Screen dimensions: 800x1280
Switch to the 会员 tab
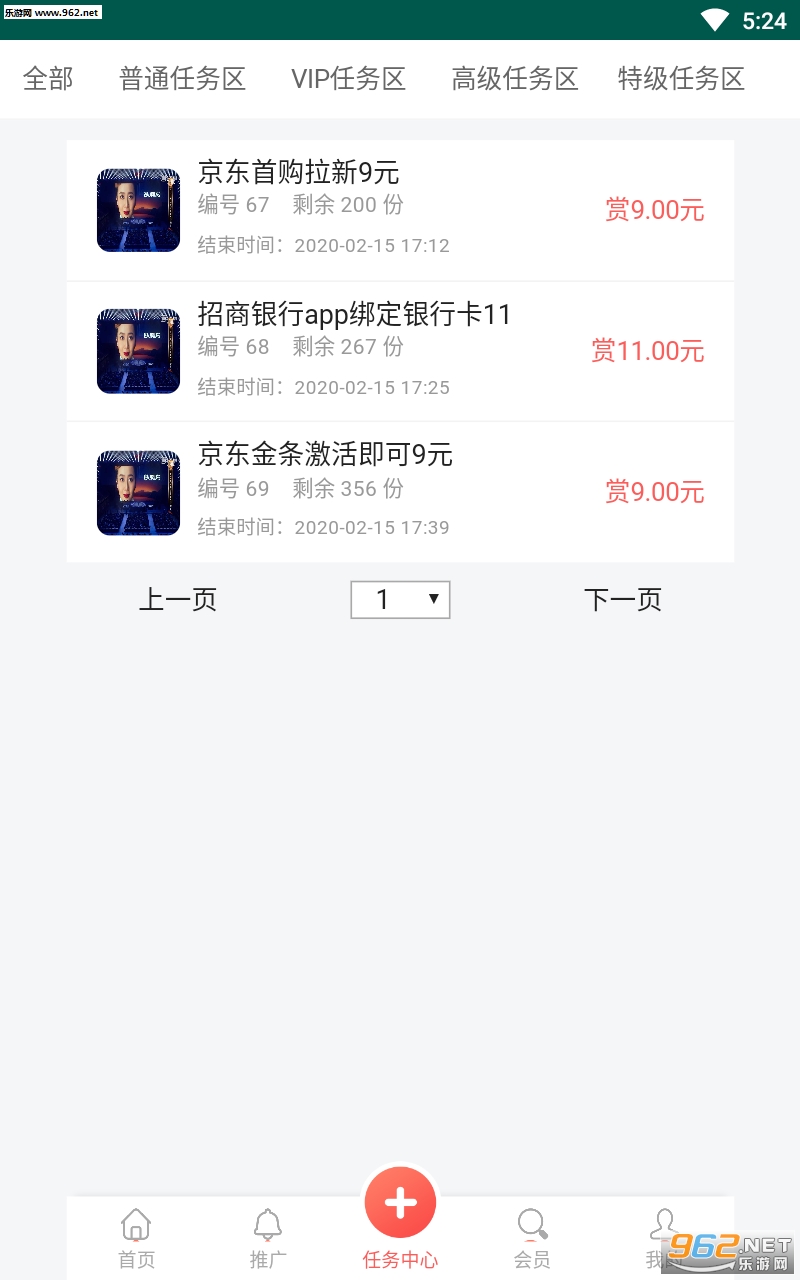click(532, 1238)
